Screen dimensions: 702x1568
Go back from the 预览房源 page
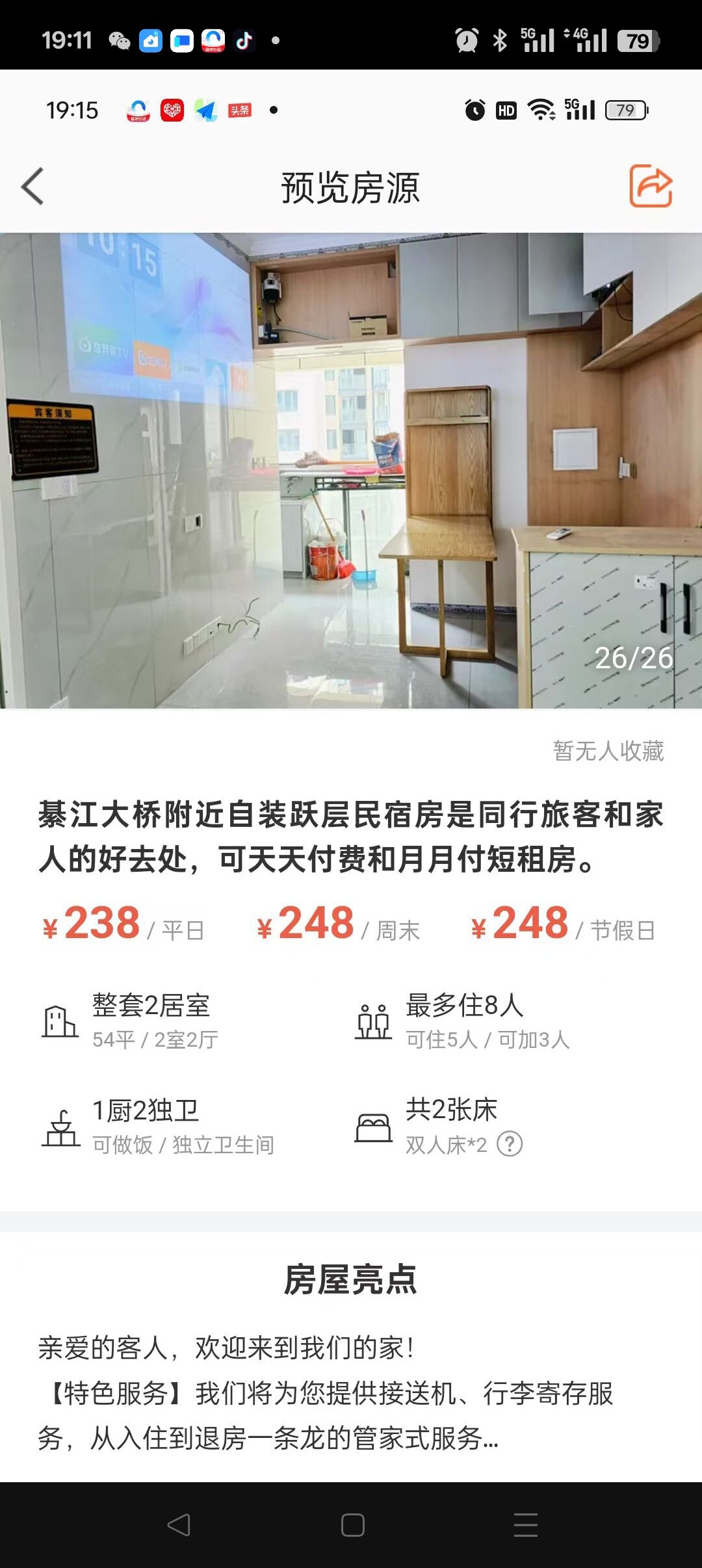33,187
